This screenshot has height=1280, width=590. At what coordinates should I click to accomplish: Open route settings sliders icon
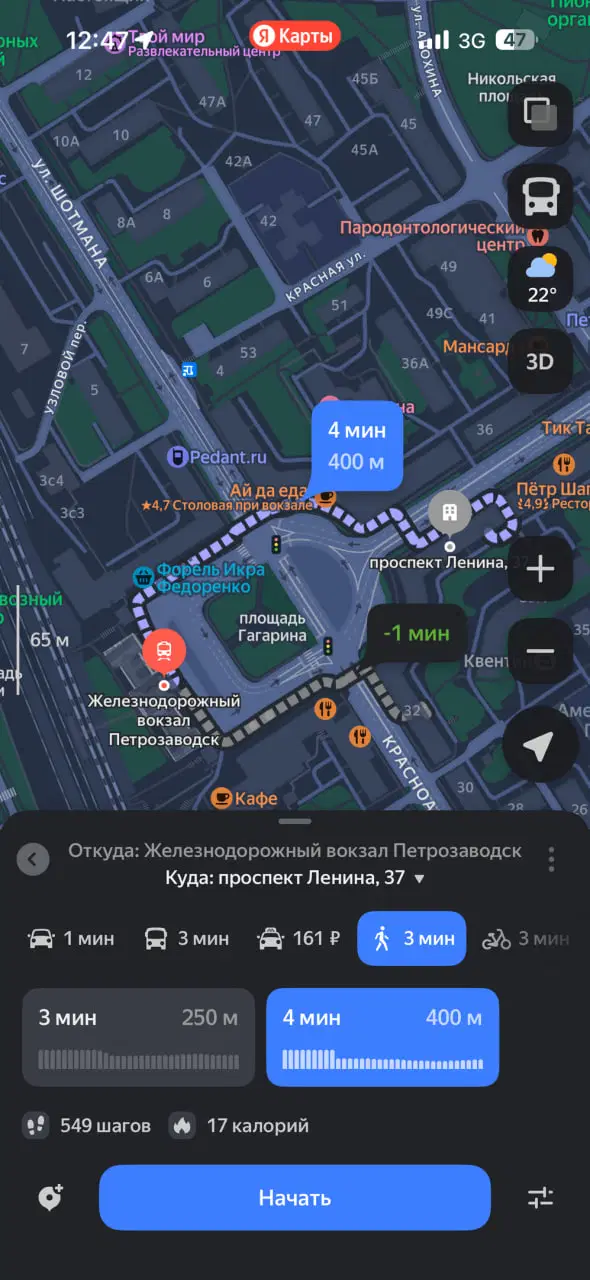(x=540, y=1197)
